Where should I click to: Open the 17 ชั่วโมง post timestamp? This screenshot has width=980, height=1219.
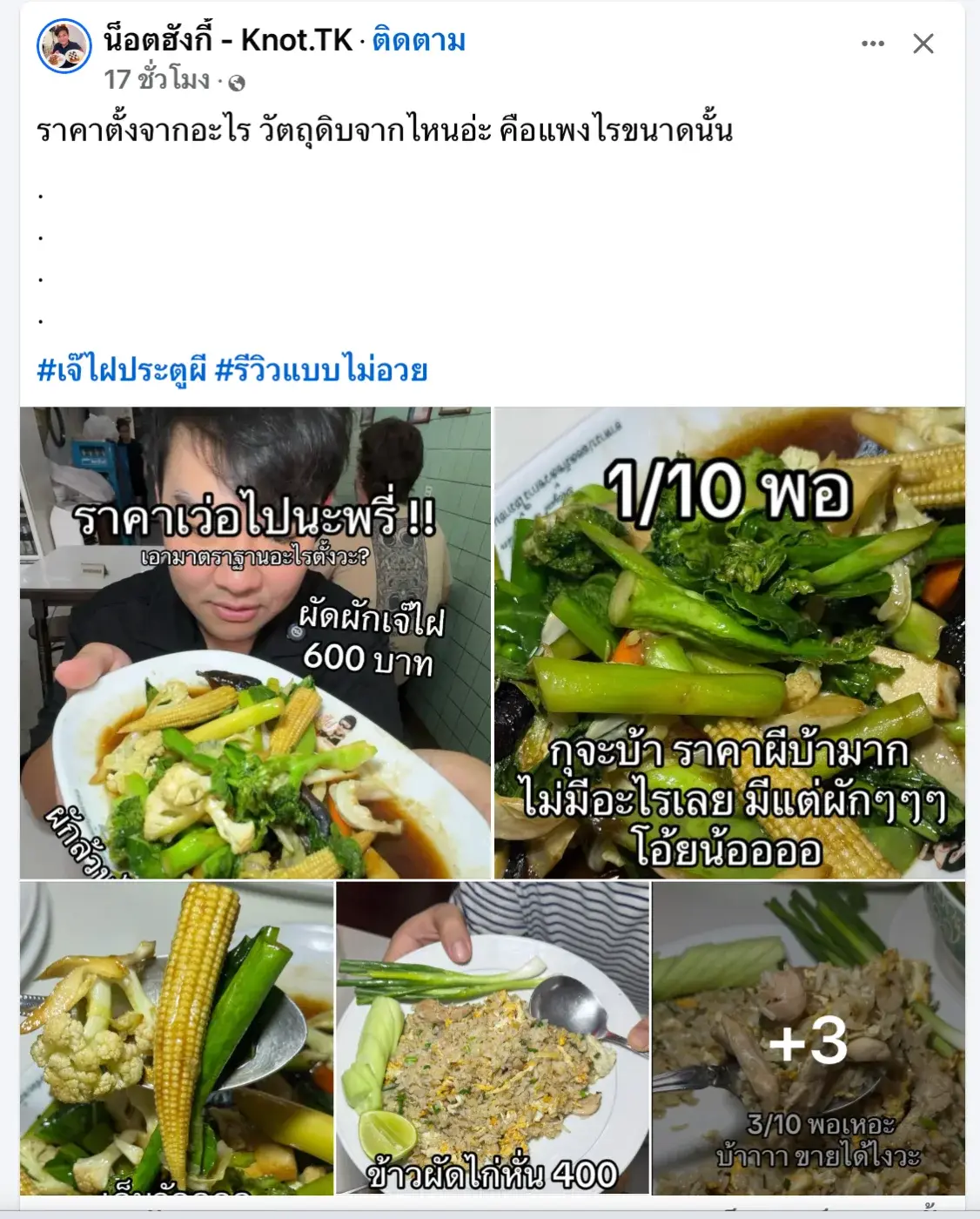[x=157, y=80]
